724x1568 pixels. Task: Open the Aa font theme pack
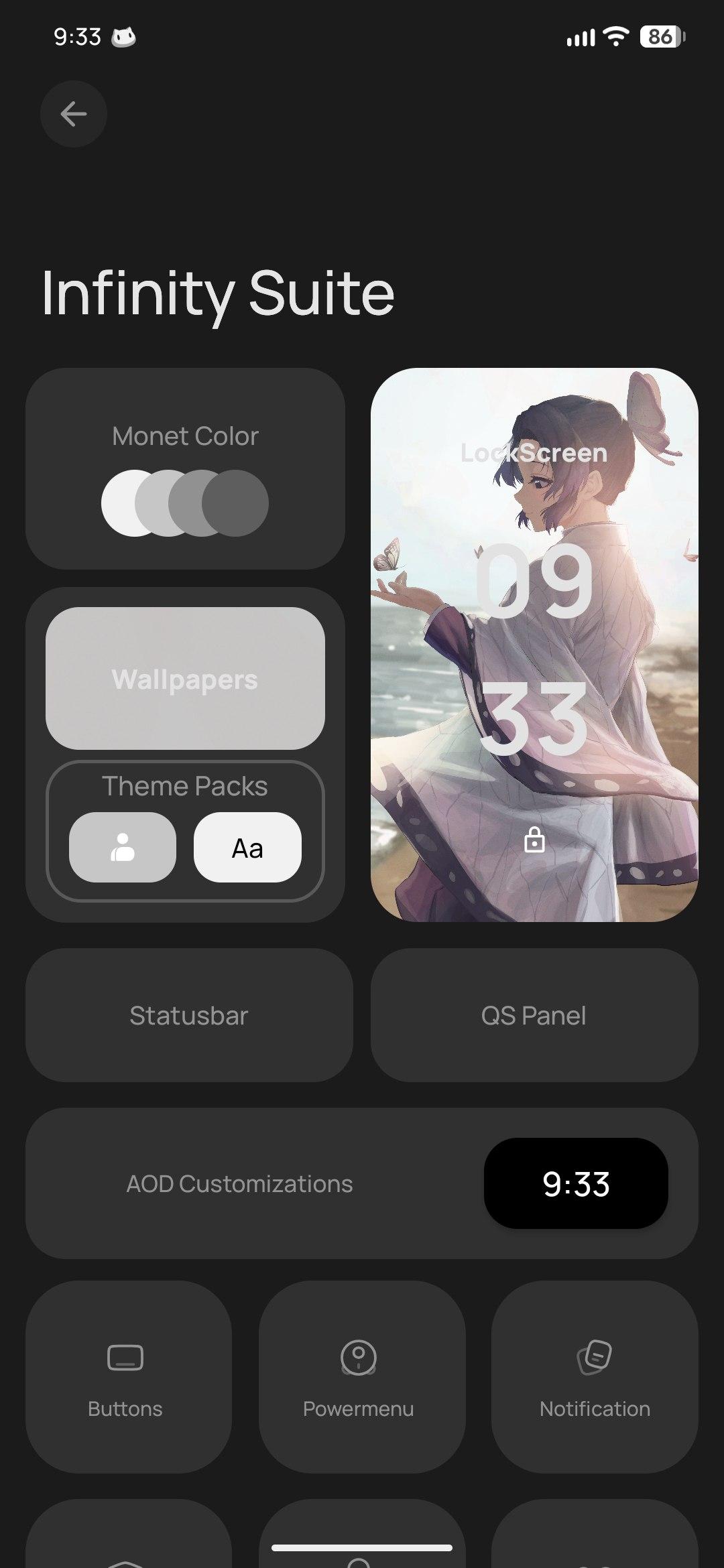click(247, 848)
